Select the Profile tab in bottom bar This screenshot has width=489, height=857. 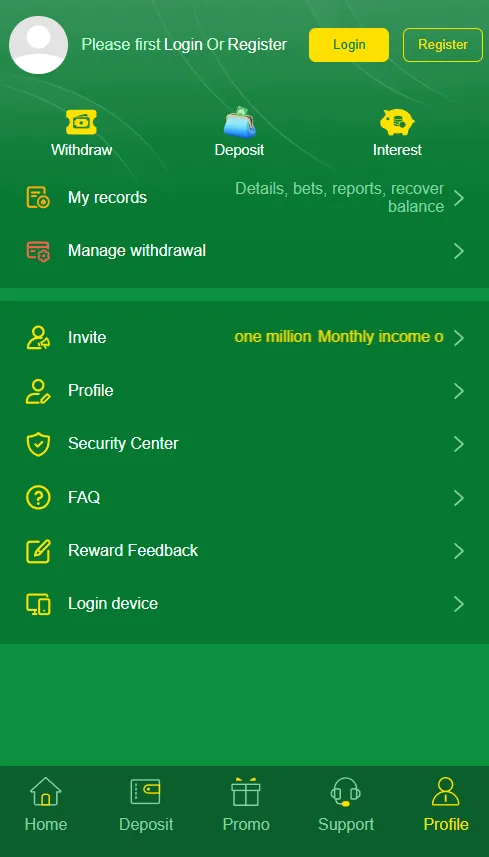(446, 805)
